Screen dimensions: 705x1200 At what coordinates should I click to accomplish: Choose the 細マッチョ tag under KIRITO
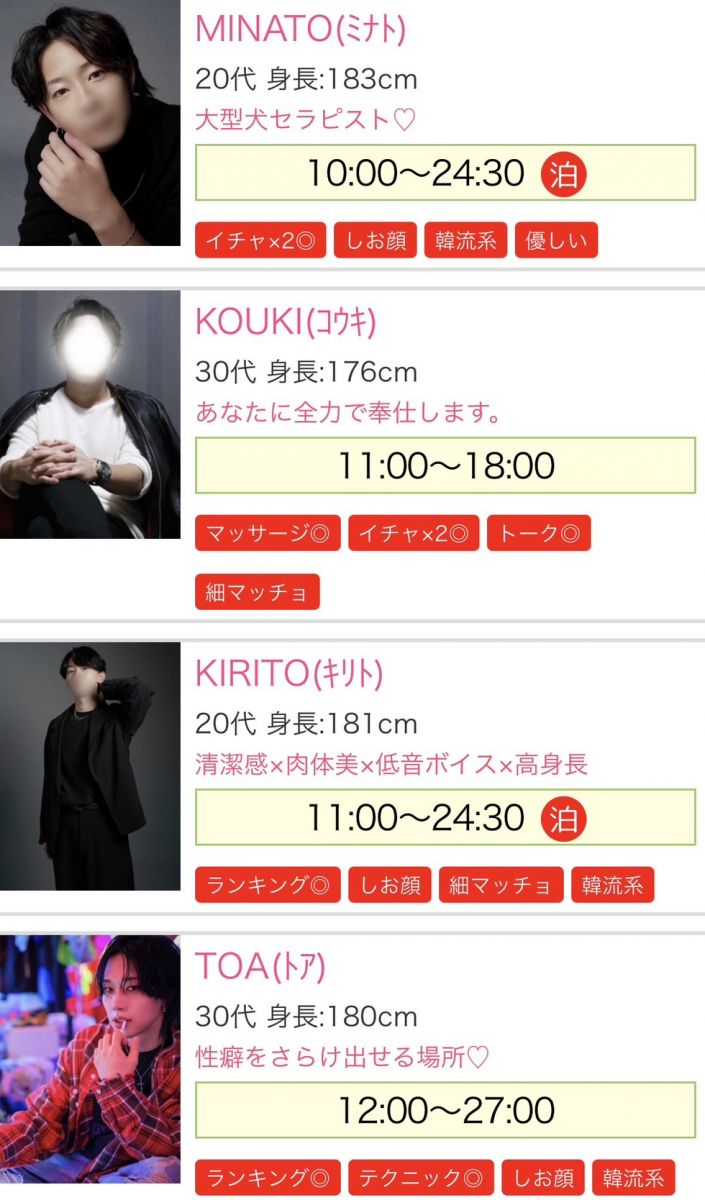click(501, 885)
